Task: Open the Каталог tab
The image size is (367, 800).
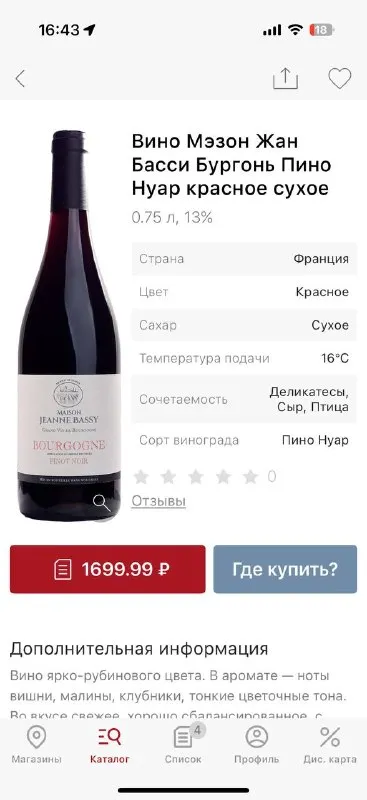Action: [x=110, y=745]
